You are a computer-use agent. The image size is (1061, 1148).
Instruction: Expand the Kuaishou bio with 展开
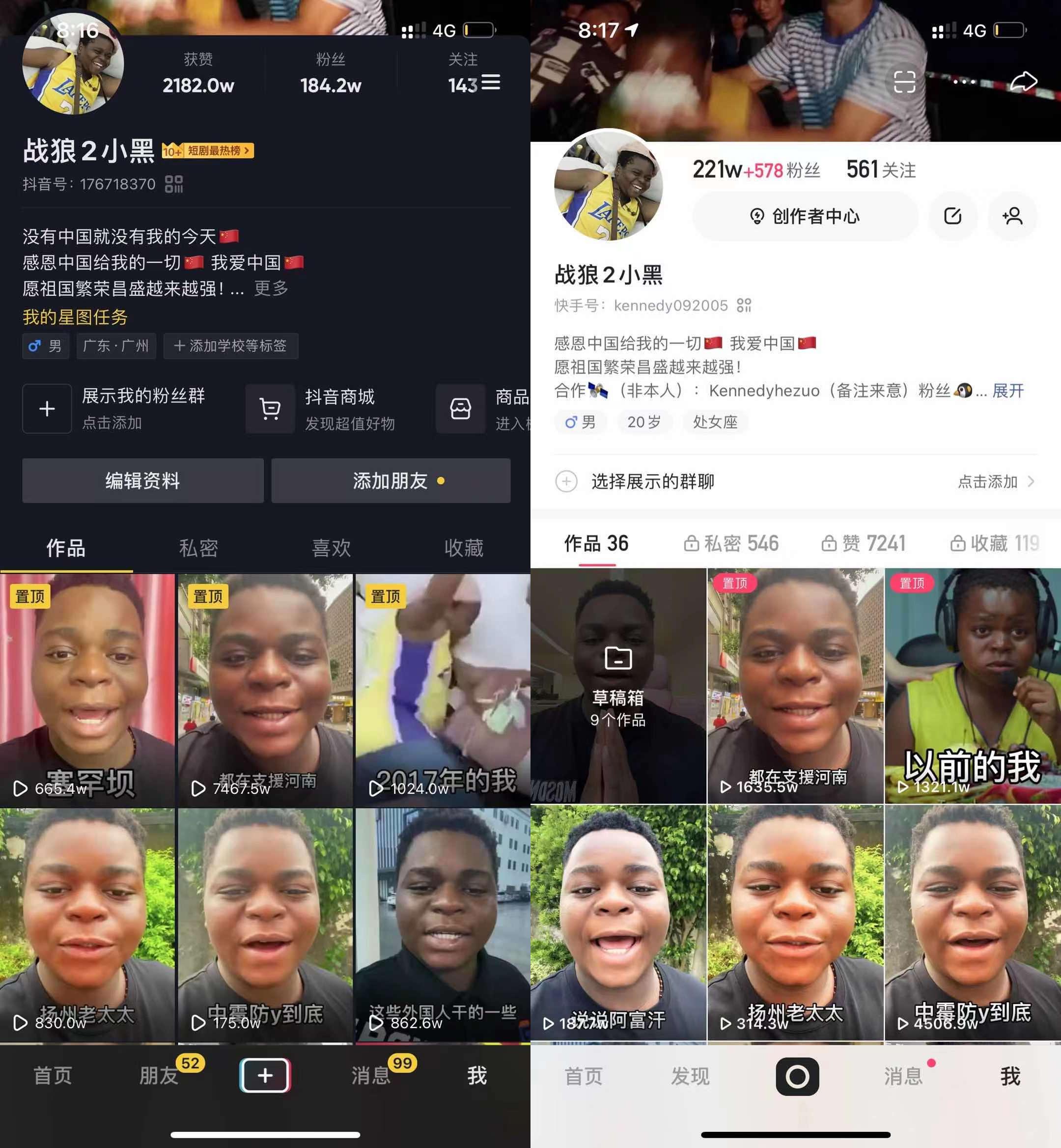click(x=1007, y=391)
